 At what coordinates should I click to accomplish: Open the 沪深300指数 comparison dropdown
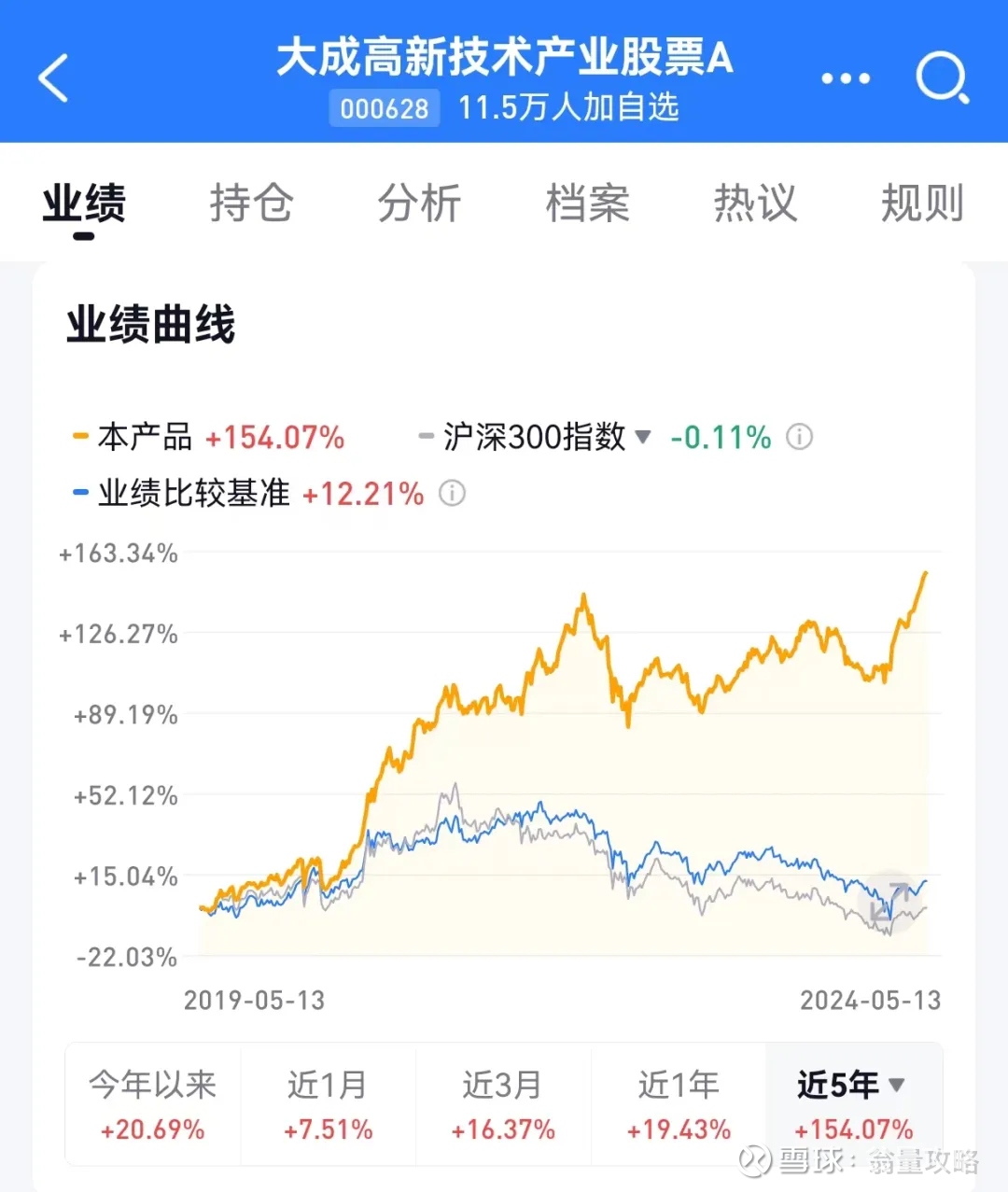[x=642, y=437]
